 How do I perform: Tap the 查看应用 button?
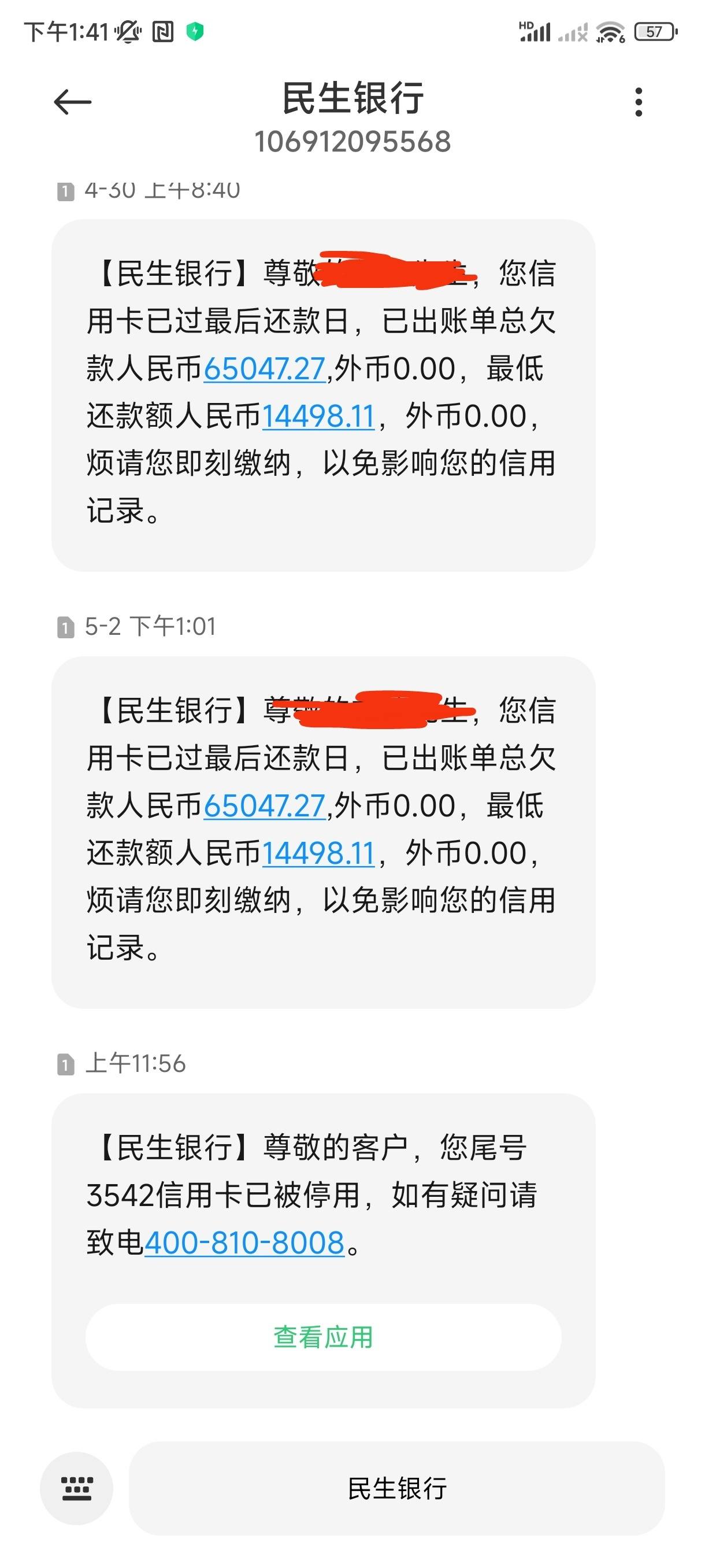pos(323,1337)
